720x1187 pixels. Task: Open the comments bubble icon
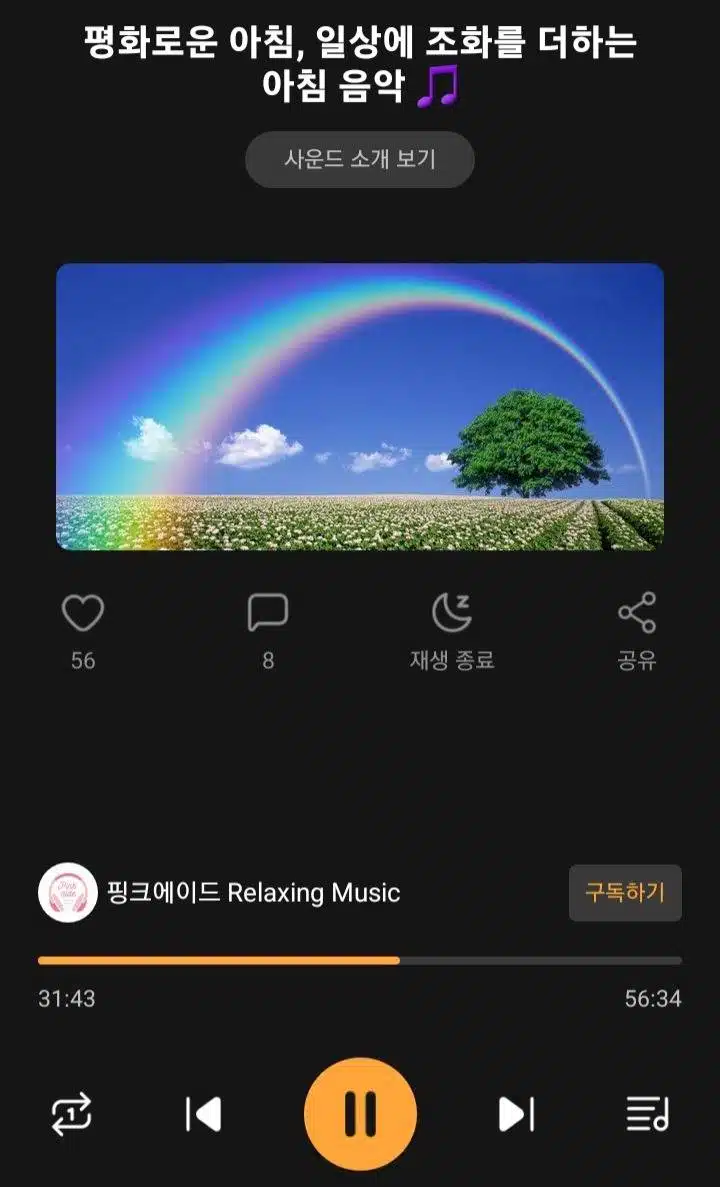pos(268,612)
